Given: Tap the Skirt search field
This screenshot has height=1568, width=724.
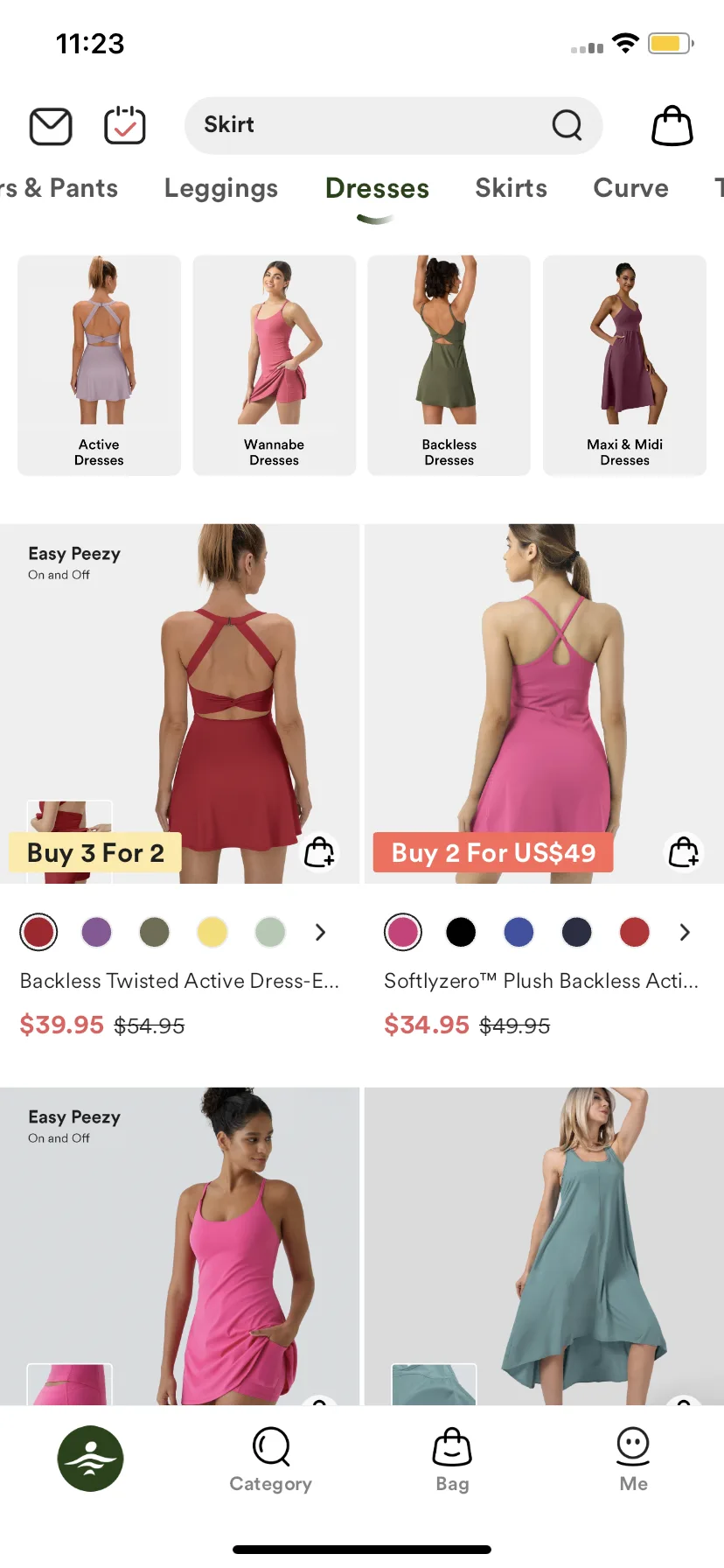Looking at the screenshot, I should [393, 125].
